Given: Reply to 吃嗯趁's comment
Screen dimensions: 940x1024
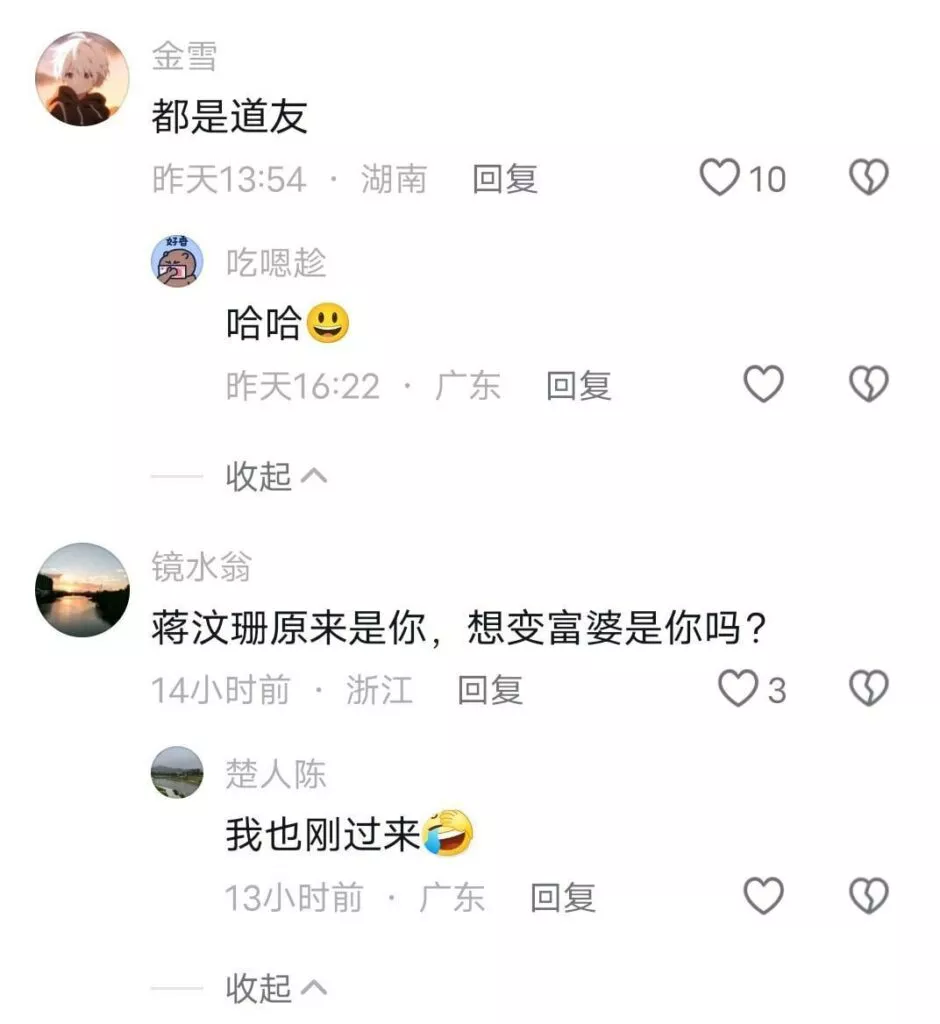Looking at the screenshot, I should pyautogui.click(x=578, y=386).
